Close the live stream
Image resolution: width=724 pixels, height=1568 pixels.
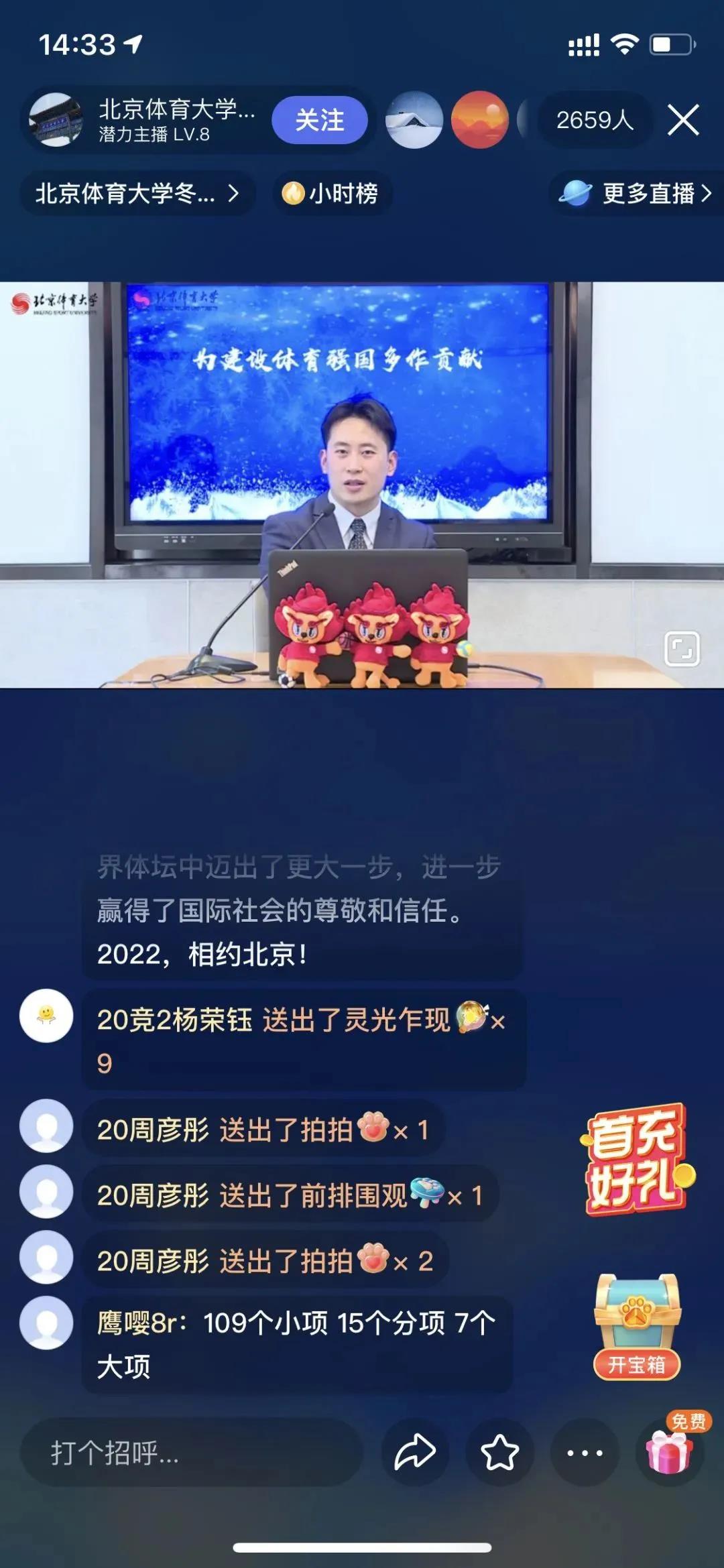(683, 120)
